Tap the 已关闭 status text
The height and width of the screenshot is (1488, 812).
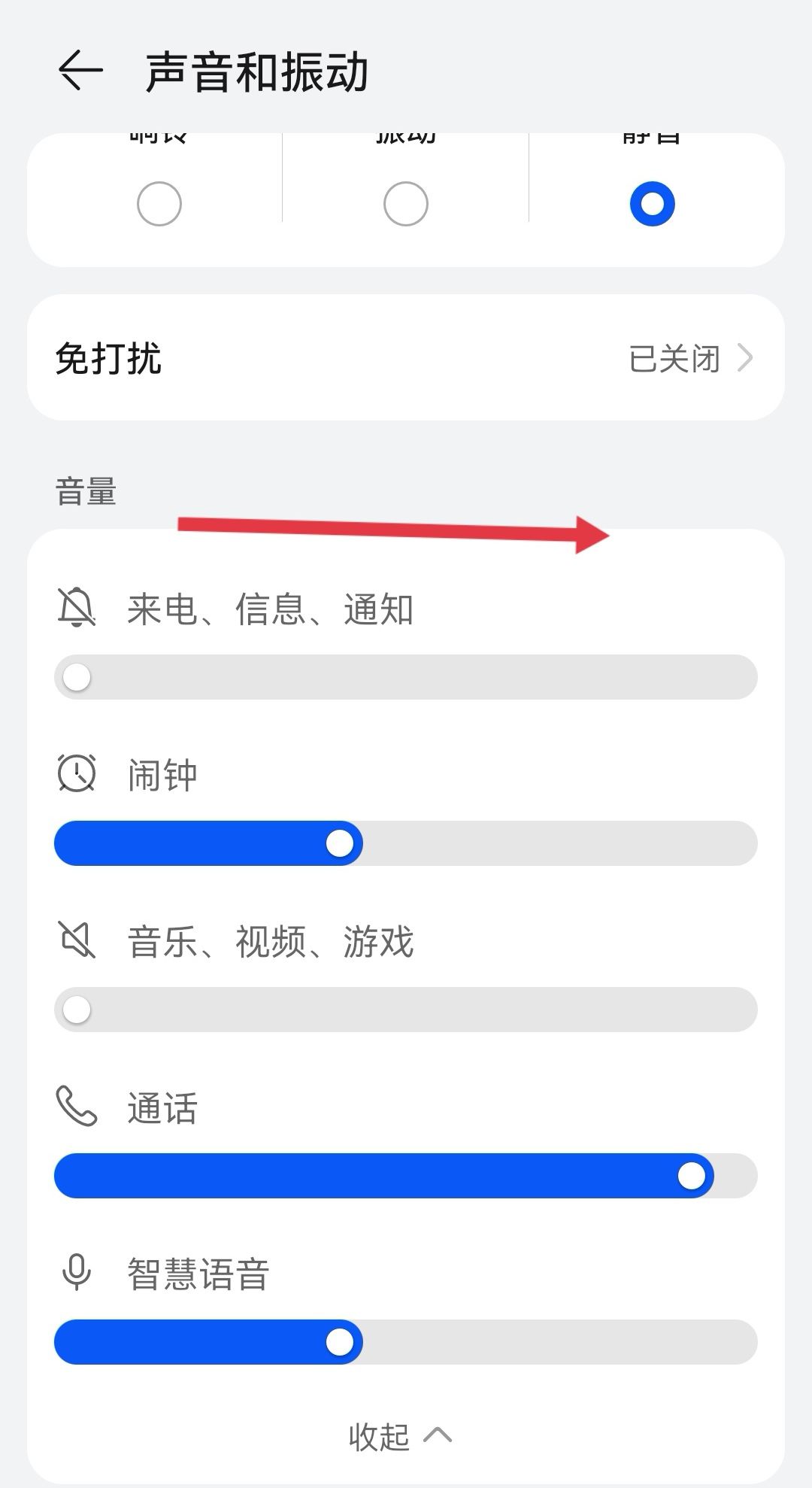click(674, 359)
